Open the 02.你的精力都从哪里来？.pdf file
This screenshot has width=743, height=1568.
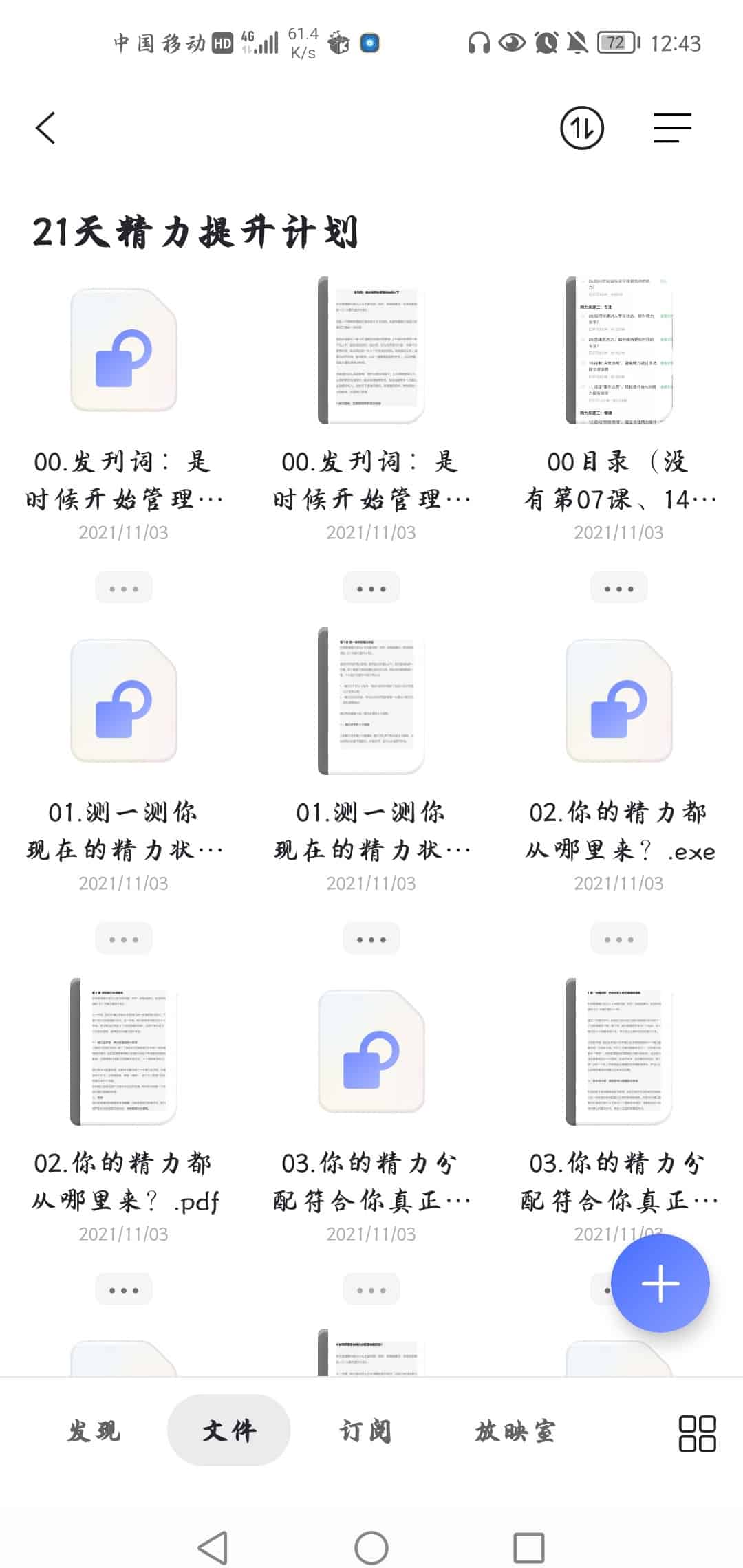tap(124, 1052)
